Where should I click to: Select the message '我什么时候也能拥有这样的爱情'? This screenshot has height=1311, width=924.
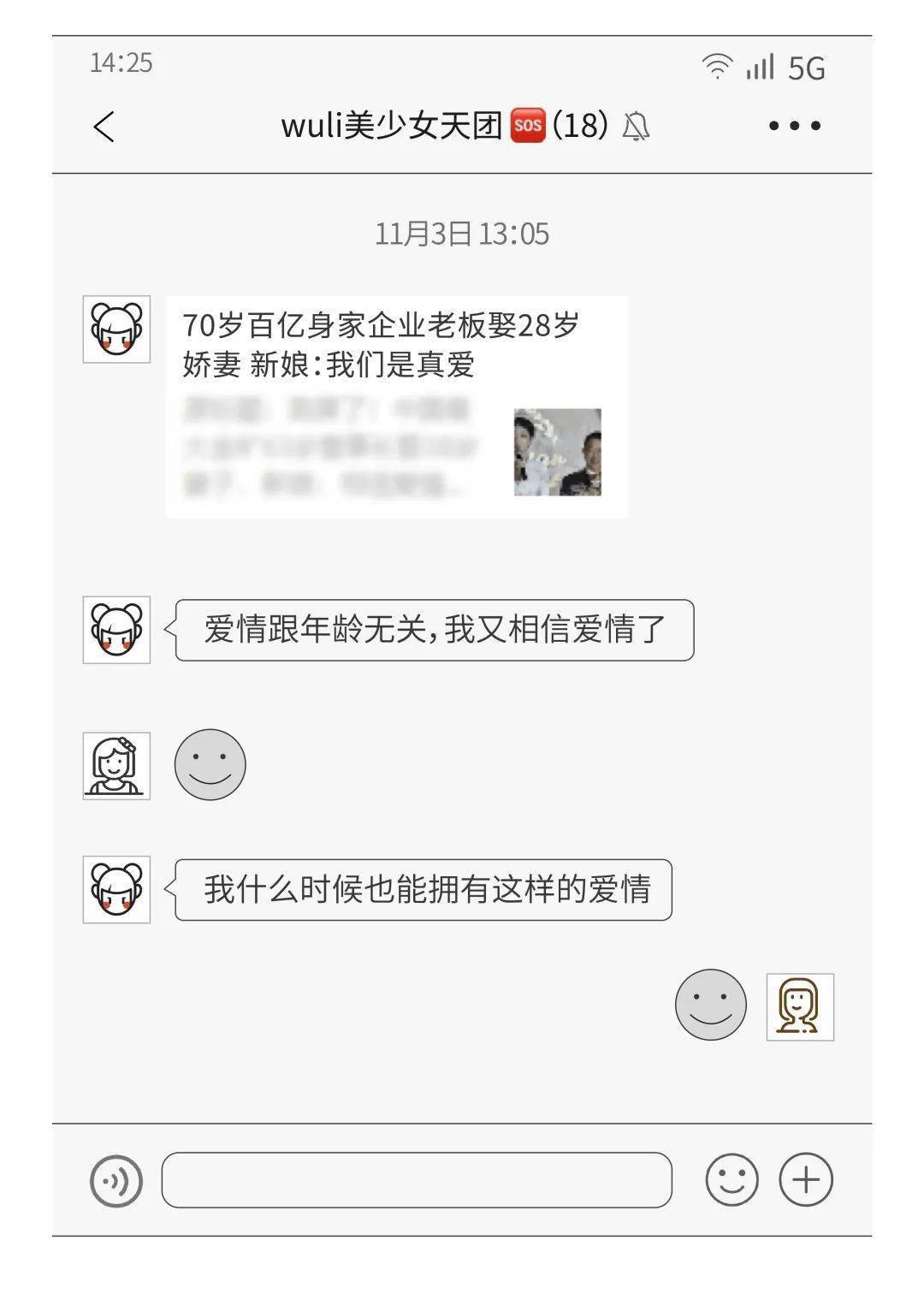[x=425, y=889]
